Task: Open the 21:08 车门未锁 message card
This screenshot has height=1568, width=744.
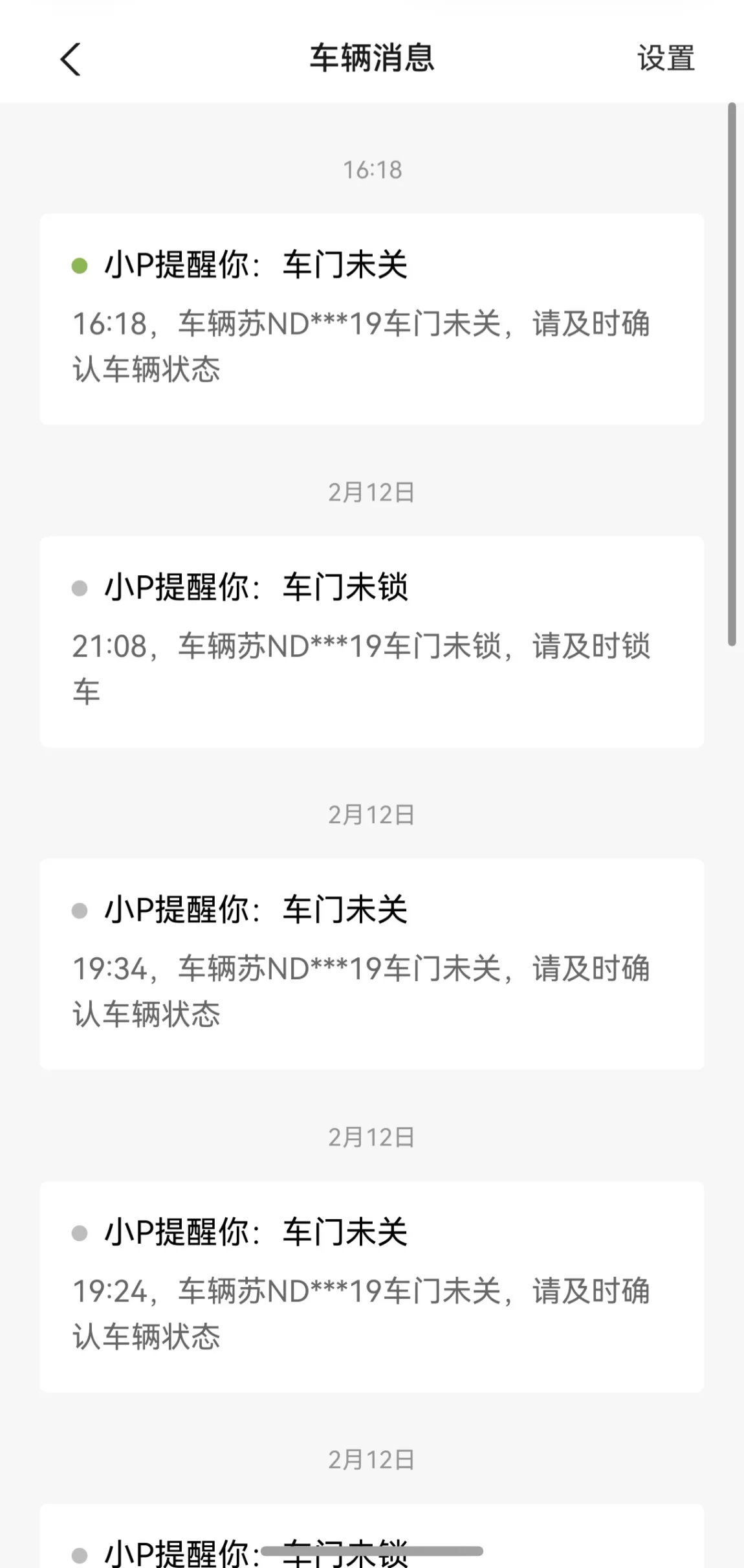Action: click(x=371, y=641)
